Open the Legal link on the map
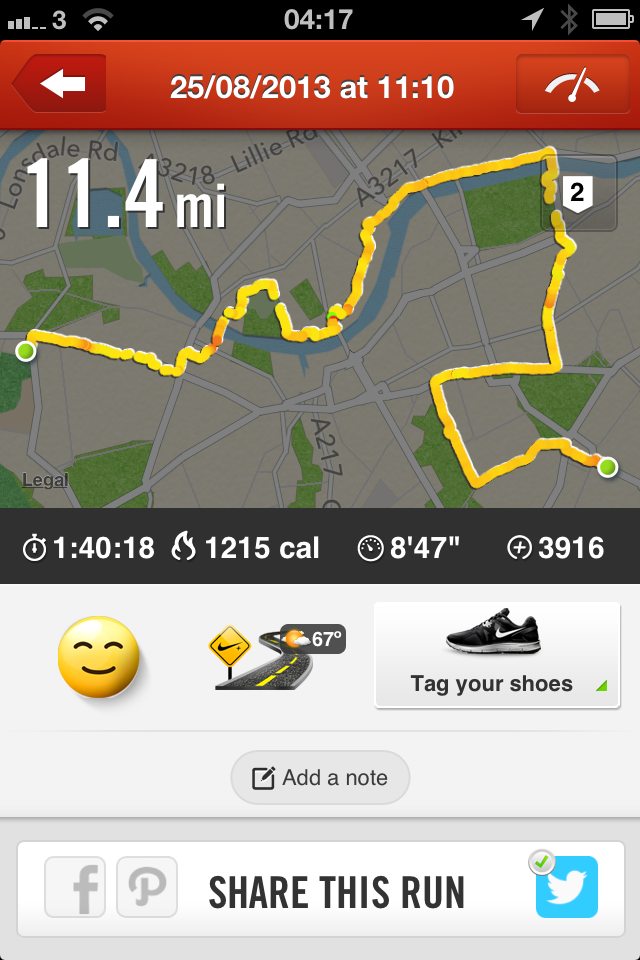This screenshot has width=640, height=960. click(x=45, y=480)
